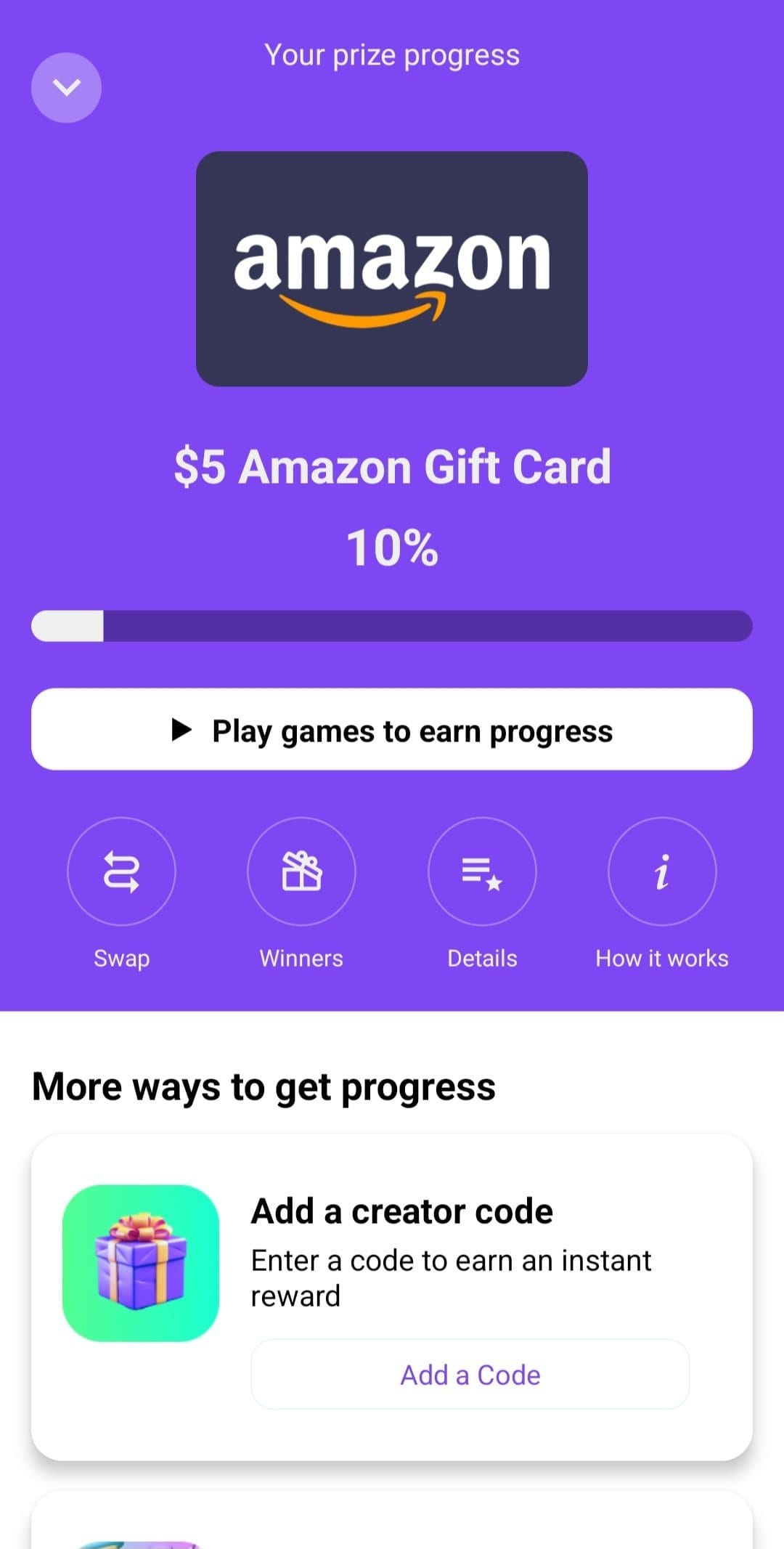The height and width of the screenshot is (1549, 784).
Task: Swap the prize
Action: 121,871
